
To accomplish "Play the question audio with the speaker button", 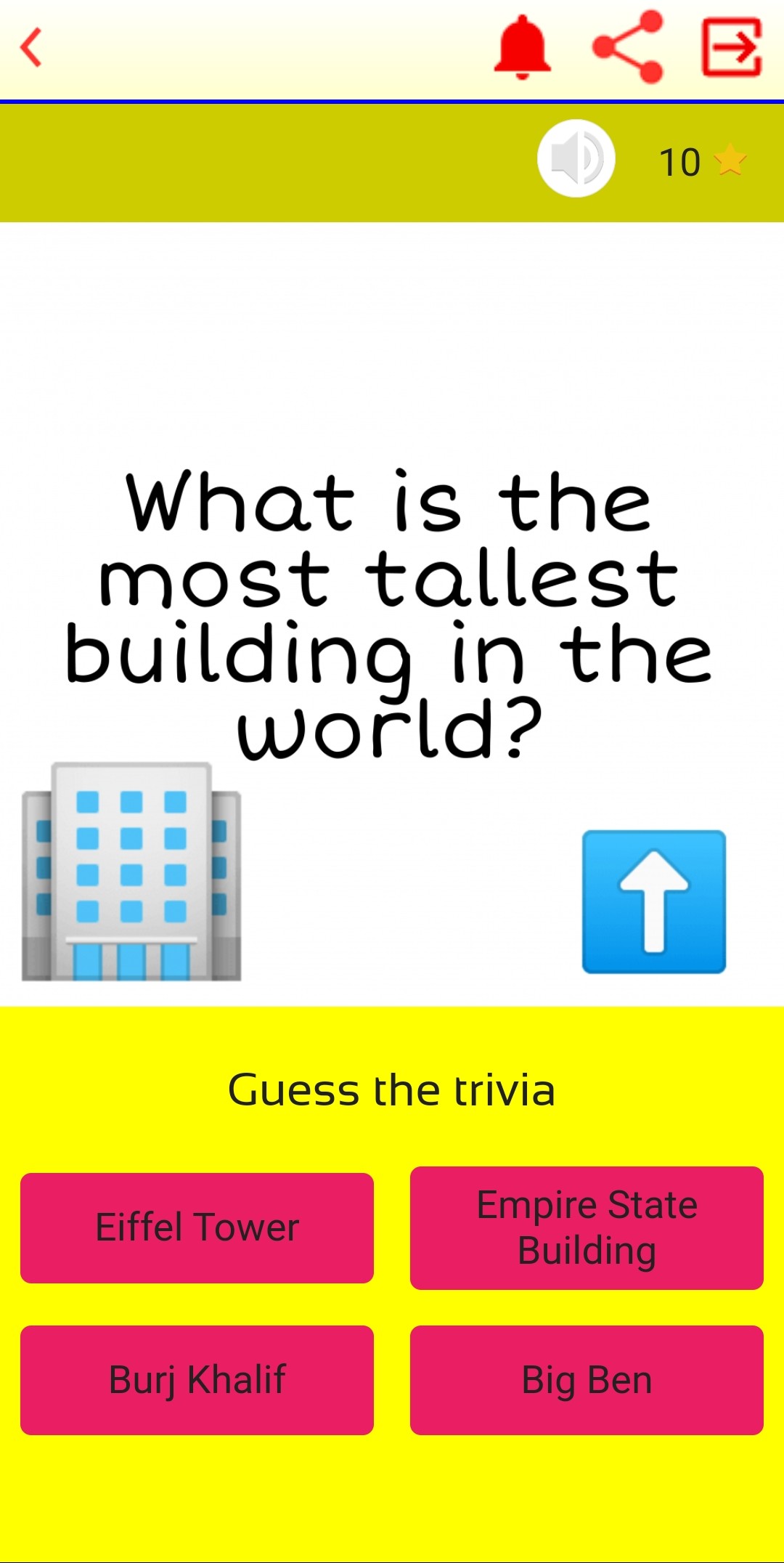I will 576,158.
